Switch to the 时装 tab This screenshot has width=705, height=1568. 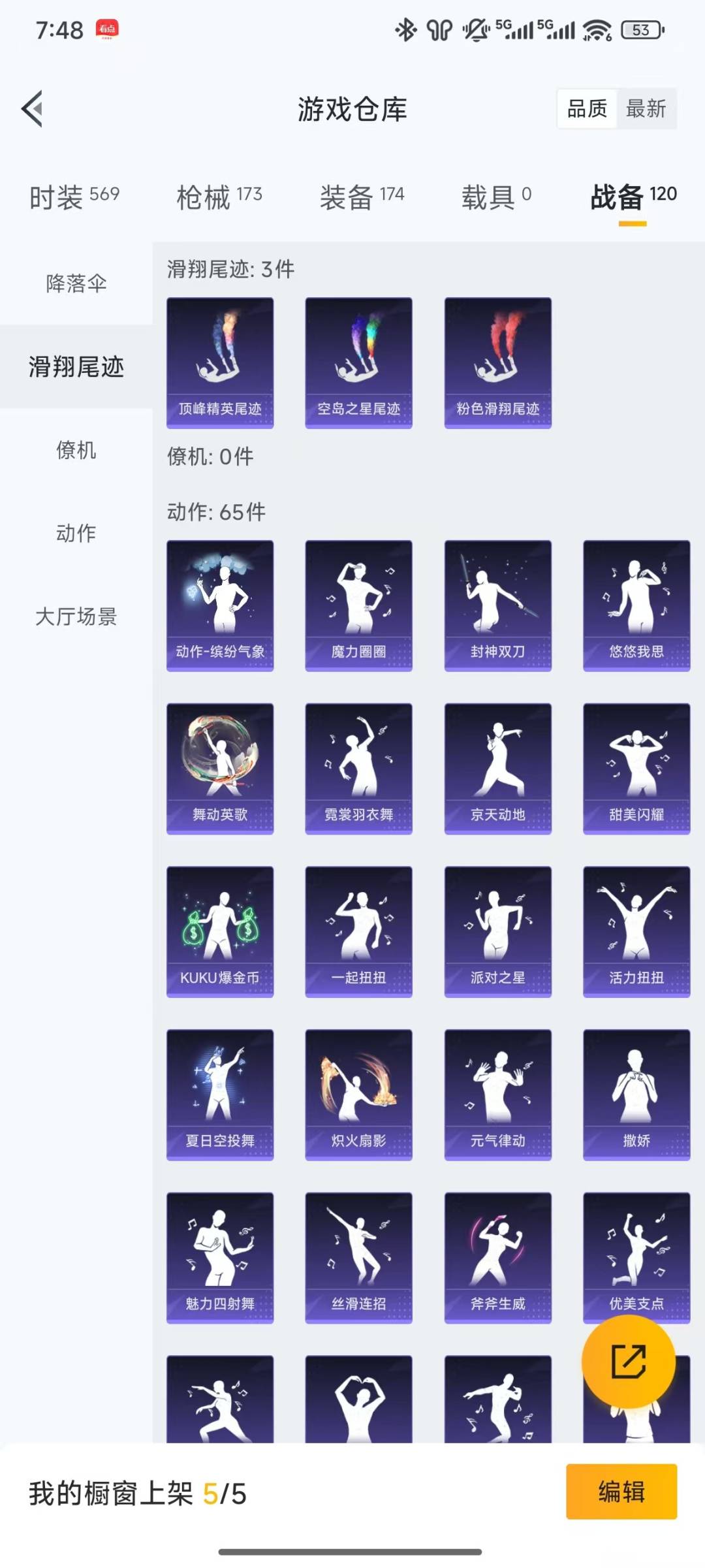[74, 197]
